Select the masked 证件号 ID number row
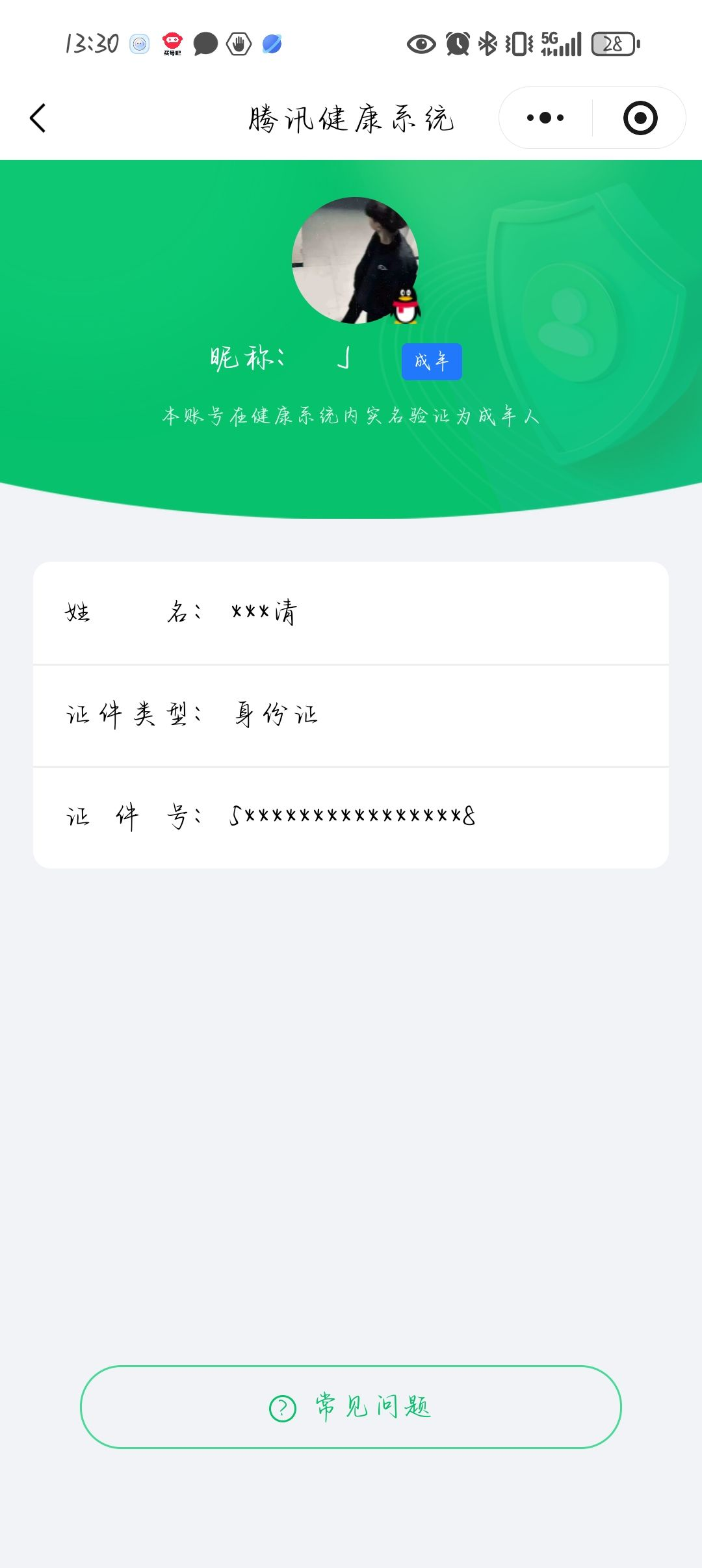This screenshot has width=702, height=1568. 351,818
